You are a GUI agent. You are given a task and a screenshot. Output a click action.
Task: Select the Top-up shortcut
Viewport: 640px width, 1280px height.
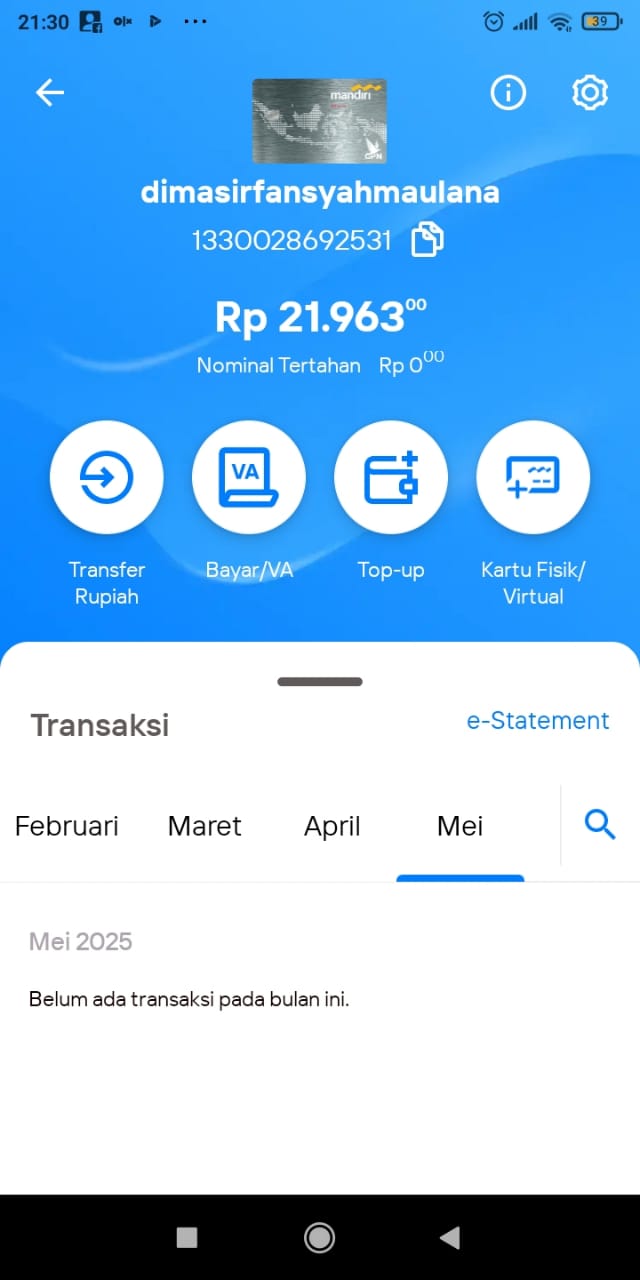391,477
